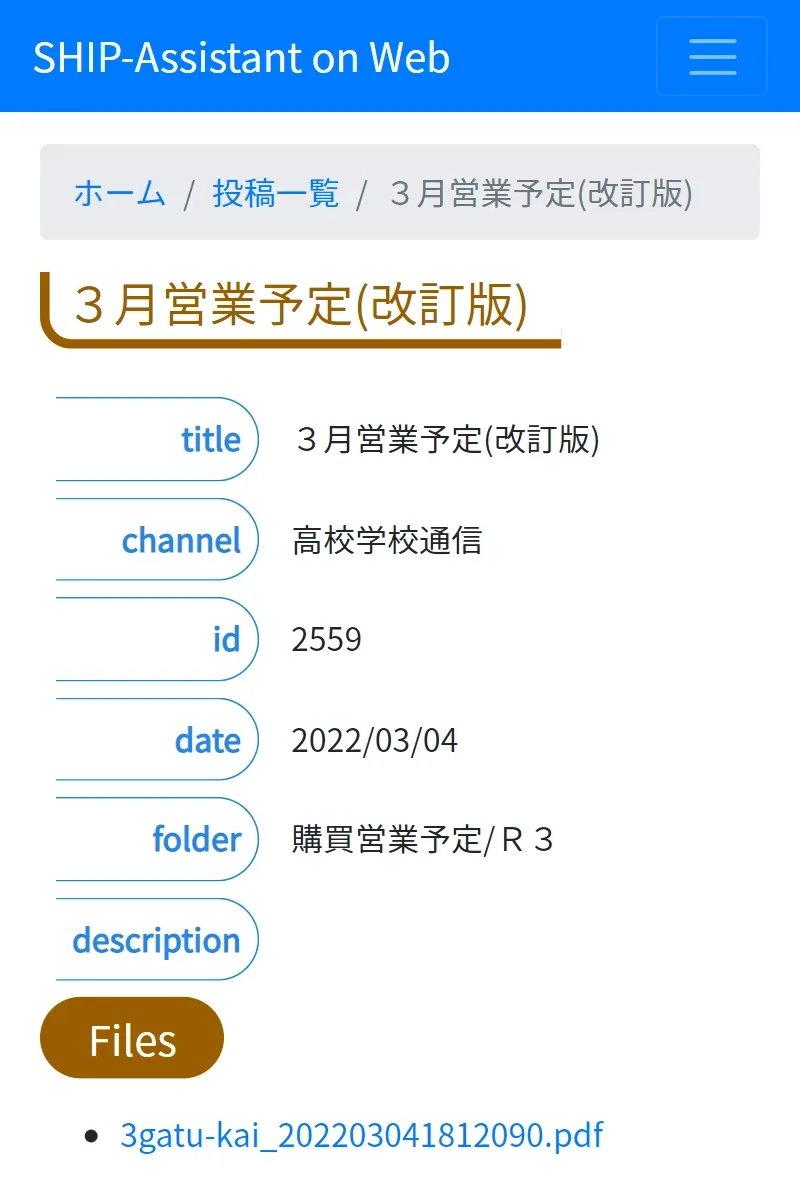This screenshot has width=800, height=1200.
Task: Click the Files button
Action: (x=131, y=1038)
